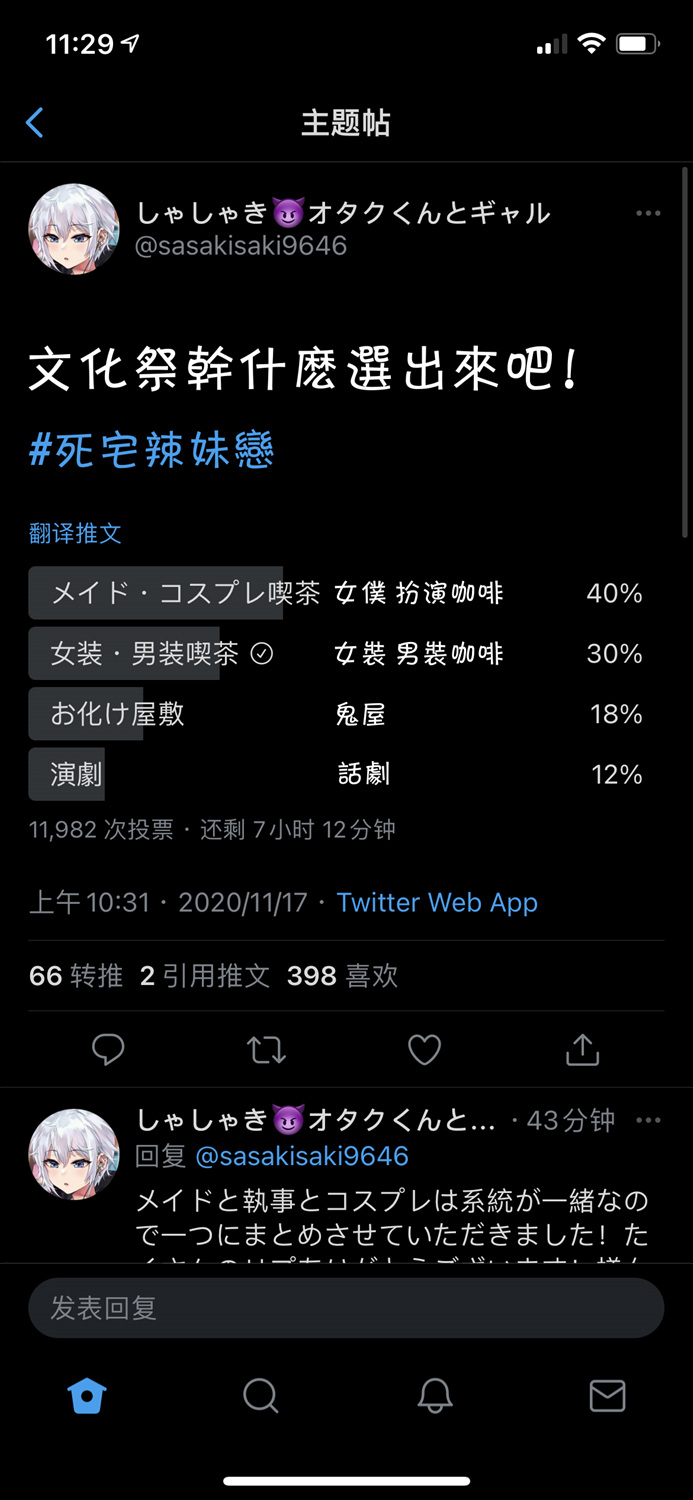Tap the 发表回复 reply field
Screen dimensions: 693x1500
(346, 1308)
